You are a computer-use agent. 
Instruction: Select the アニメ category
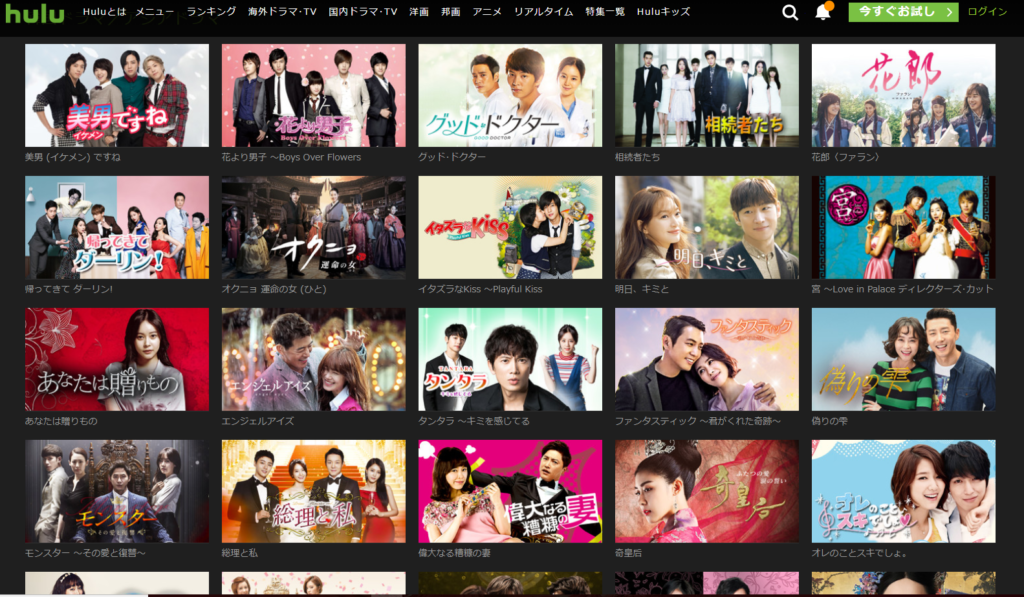tap(487, 12)
